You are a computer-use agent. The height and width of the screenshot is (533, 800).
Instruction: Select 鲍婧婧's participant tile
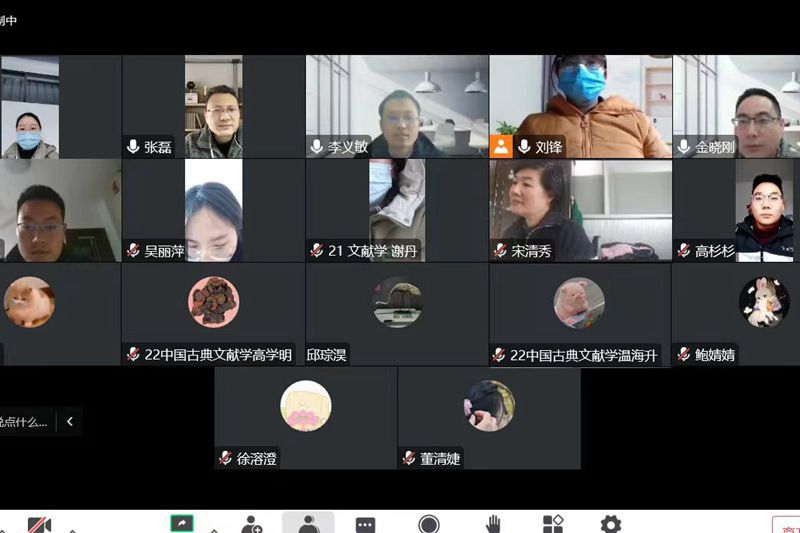click(737, 313)
